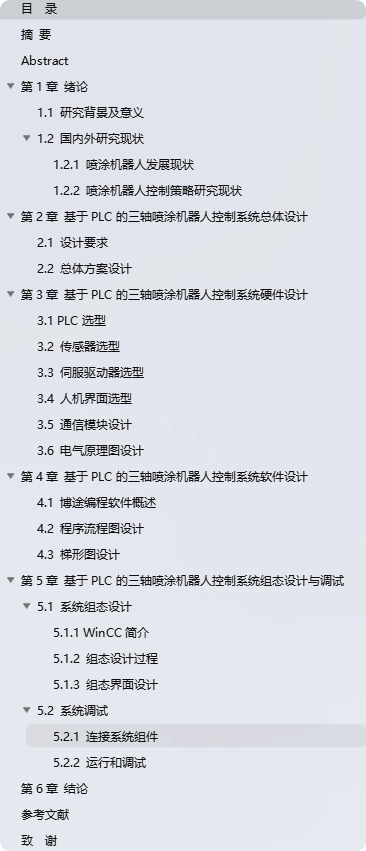The image size is (366, 851).
Task: Collapse the 第 2 章 expander arrow
Action: click(x=10, y=217)
